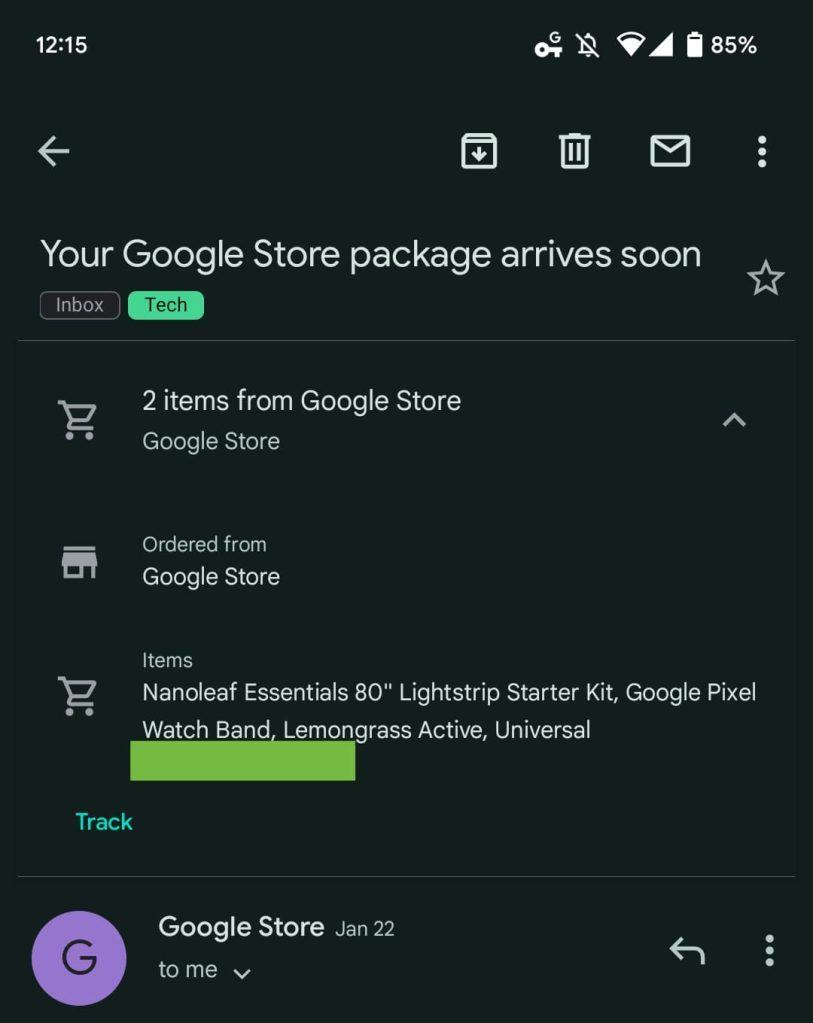Collapse the order summary card
The height and width of the screenshot is (1023, 813).
click(x=734, y=420)
